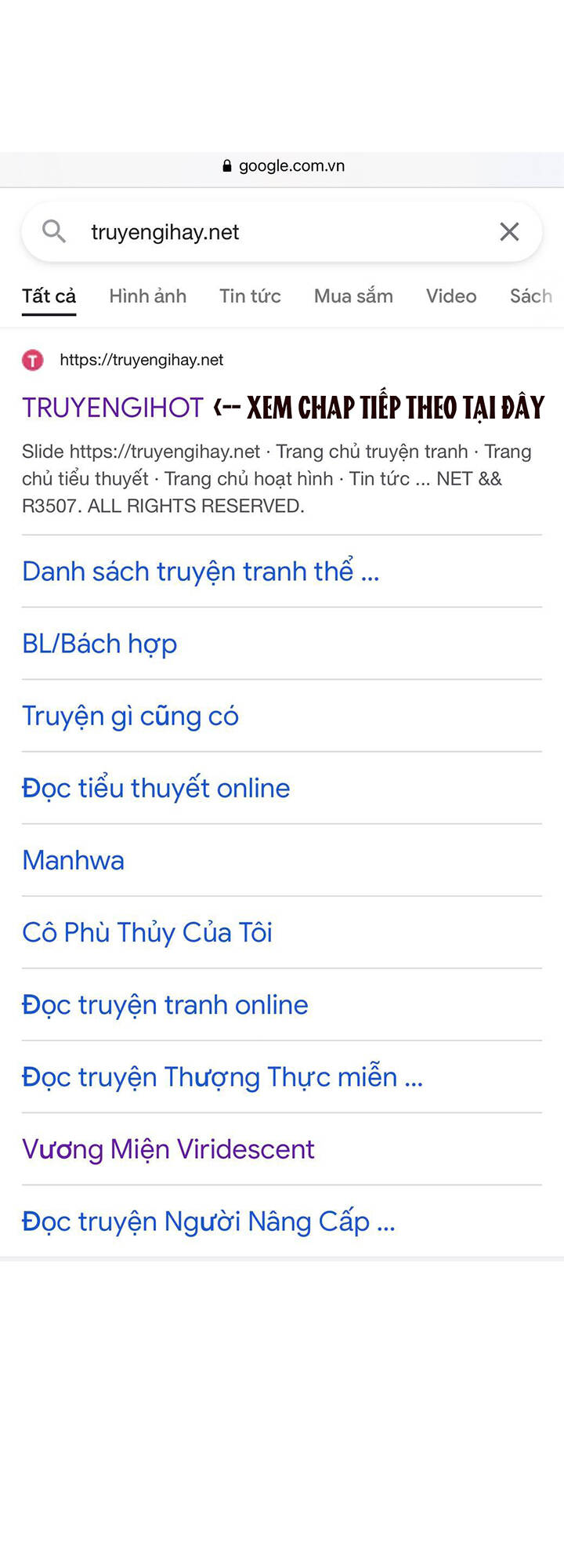Open the BL/Bách hợp sitelink

coord(99,644)
